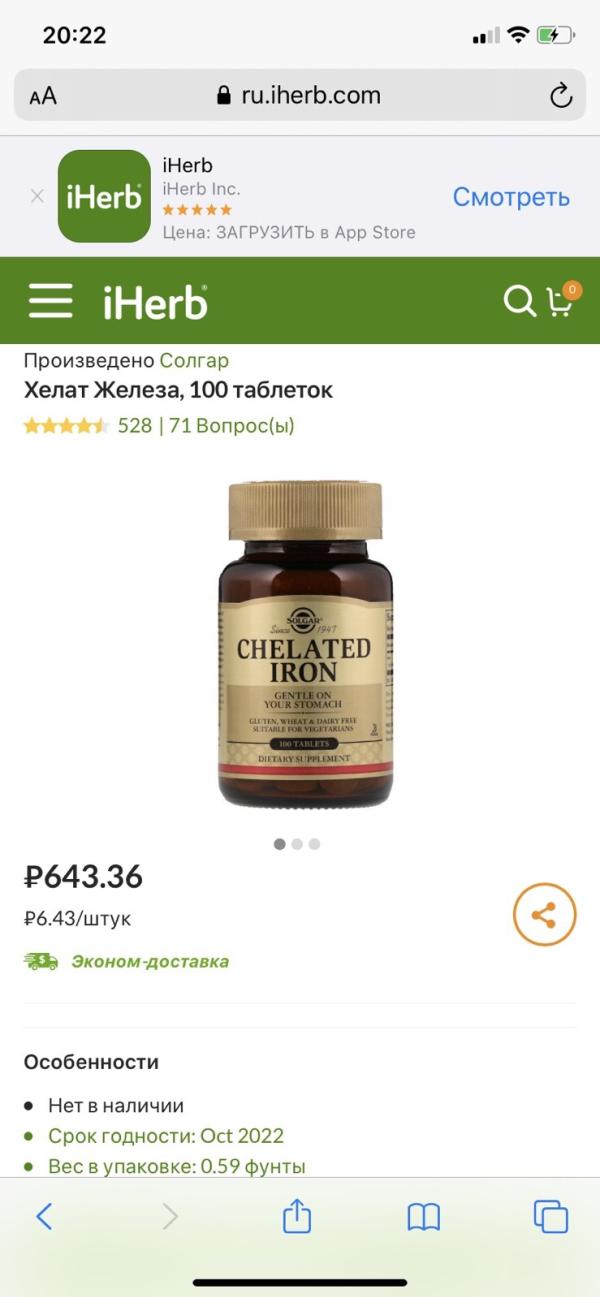Open the Солгар brand link
The width and height of the screenshot is (600, 1297).
[x=194, y=360]
